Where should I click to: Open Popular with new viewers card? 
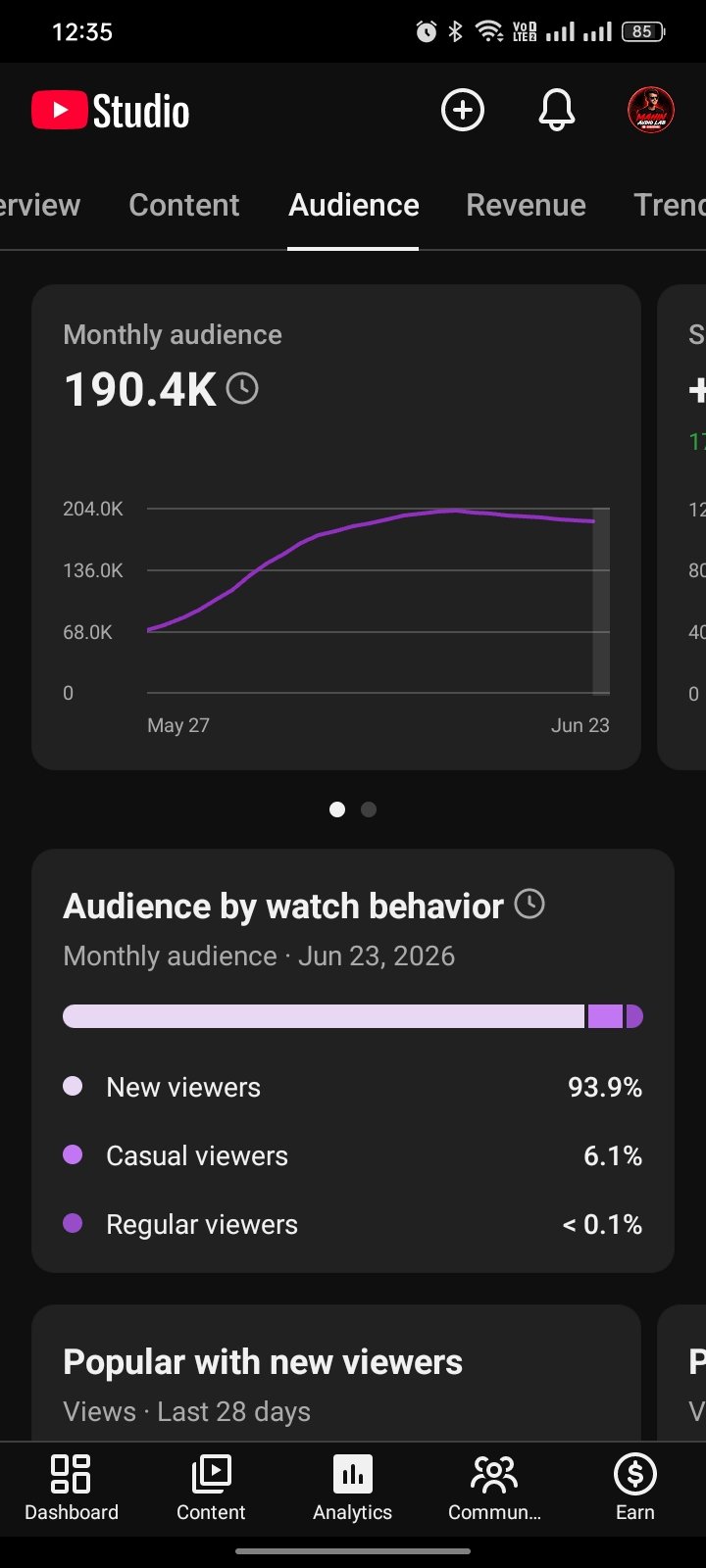[x=336, y=1373]
